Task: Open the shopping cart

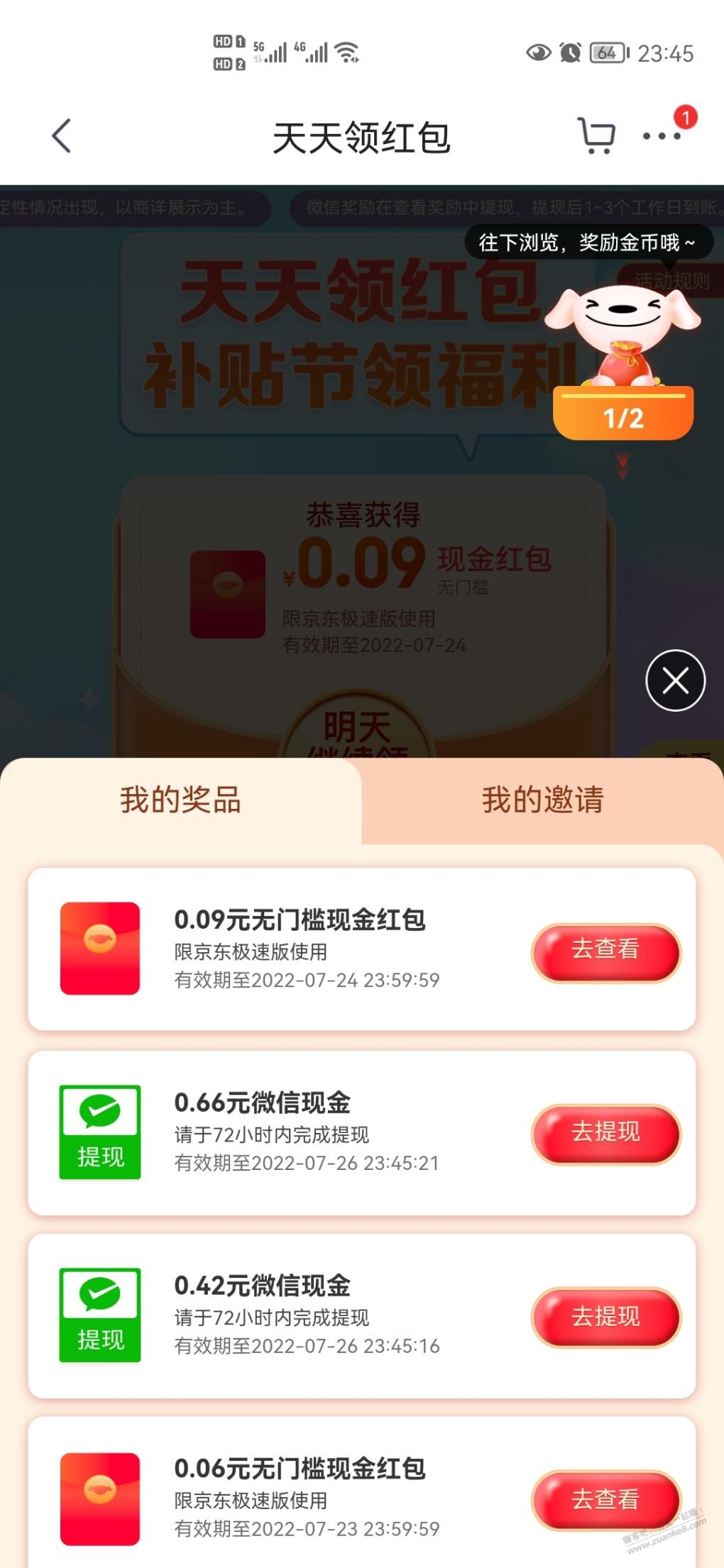Action: click(596, 136)
